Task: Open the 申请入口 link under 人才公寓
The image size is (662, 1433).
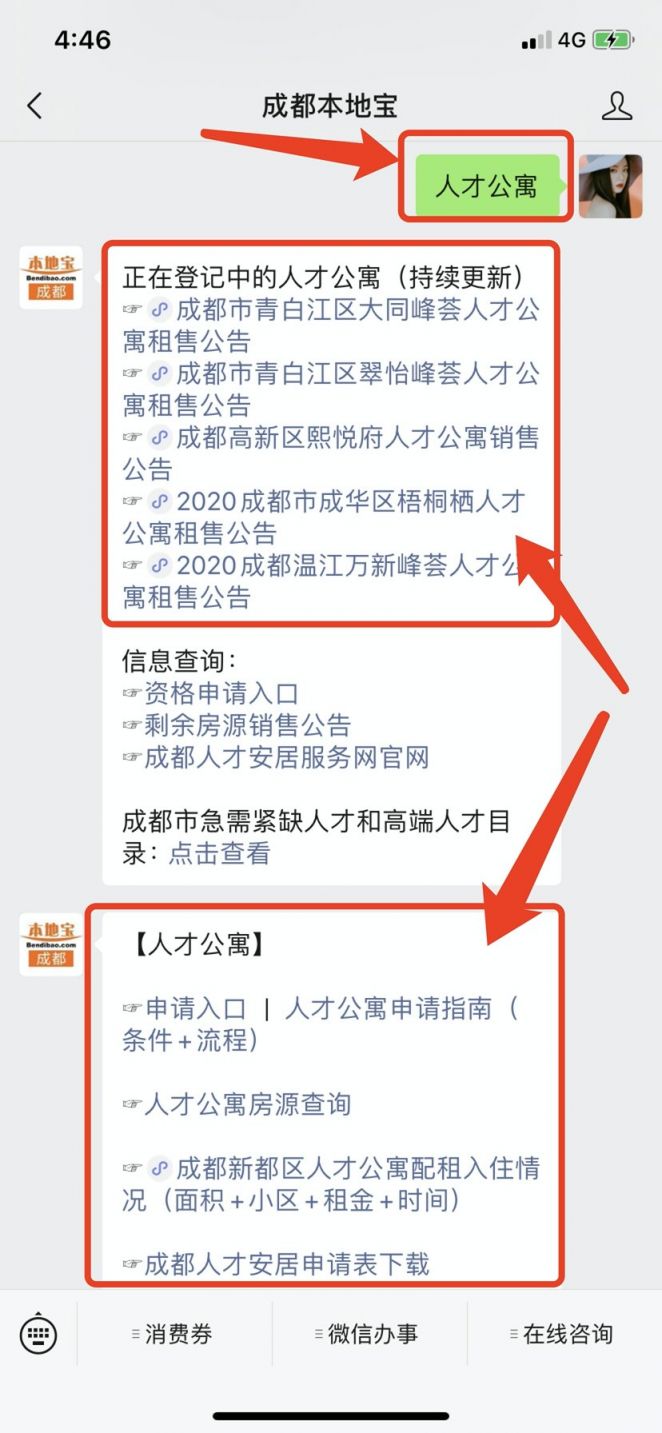Action: tap(196, 1009)
